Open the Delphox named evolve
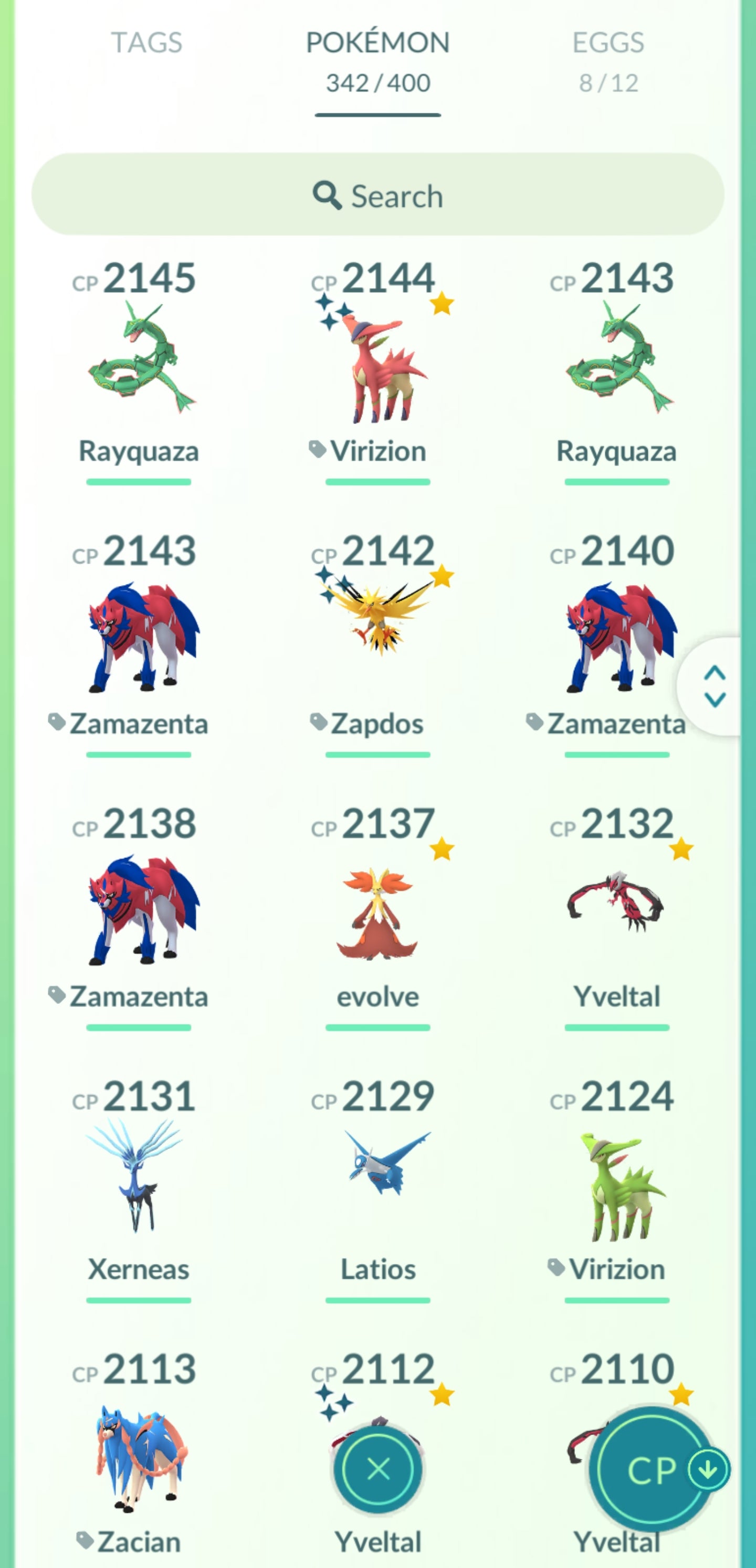The width and height of the screenshot is (756, 1568). (x=377, y=913)
